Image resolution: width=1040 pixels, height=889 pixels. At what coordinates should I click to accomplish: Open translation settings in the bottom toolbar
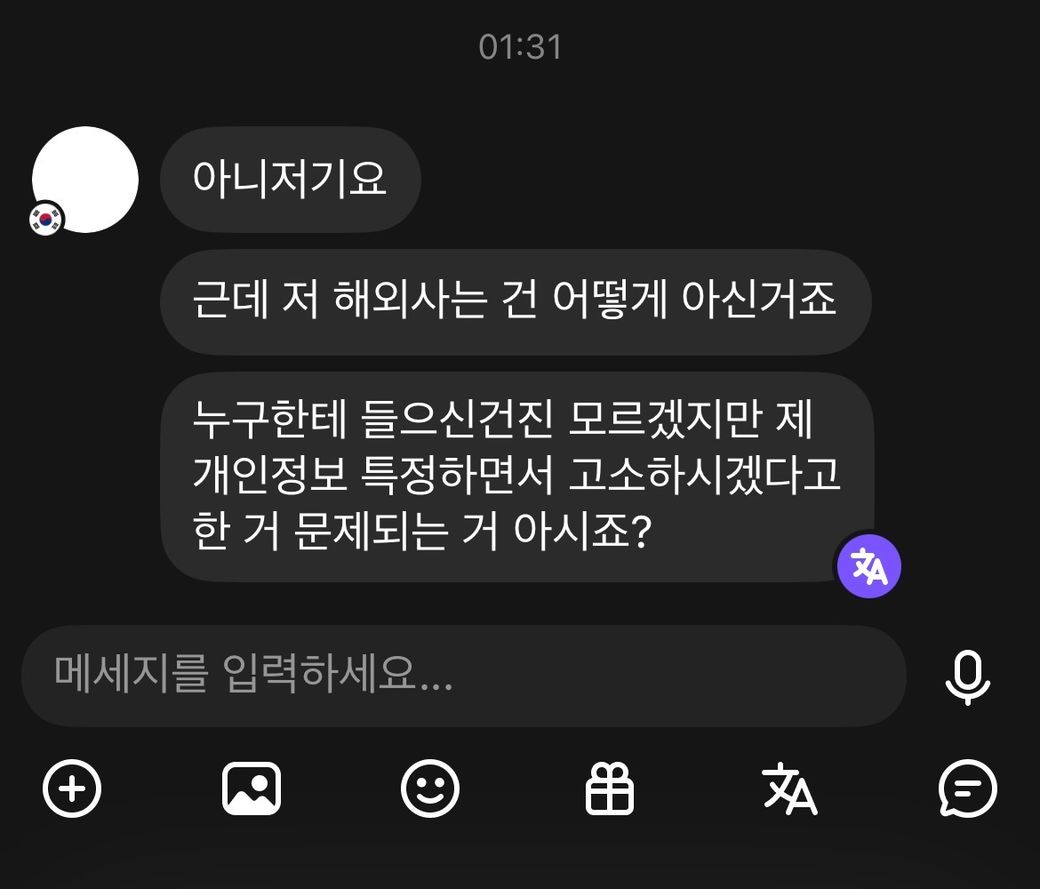tap(789, 789)
